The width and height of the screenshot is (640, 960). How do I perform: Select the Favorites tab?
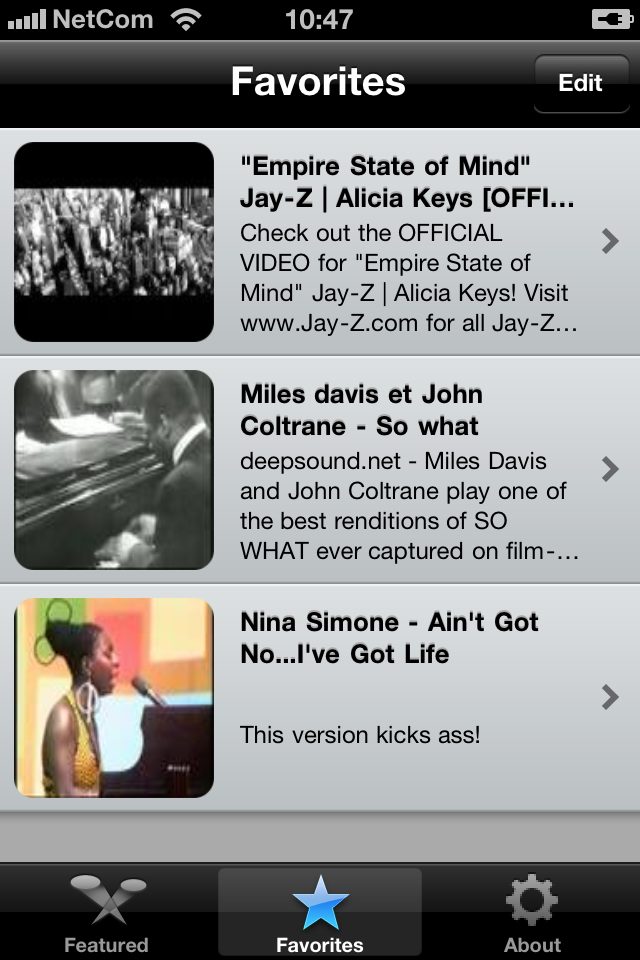click(320, 914)
